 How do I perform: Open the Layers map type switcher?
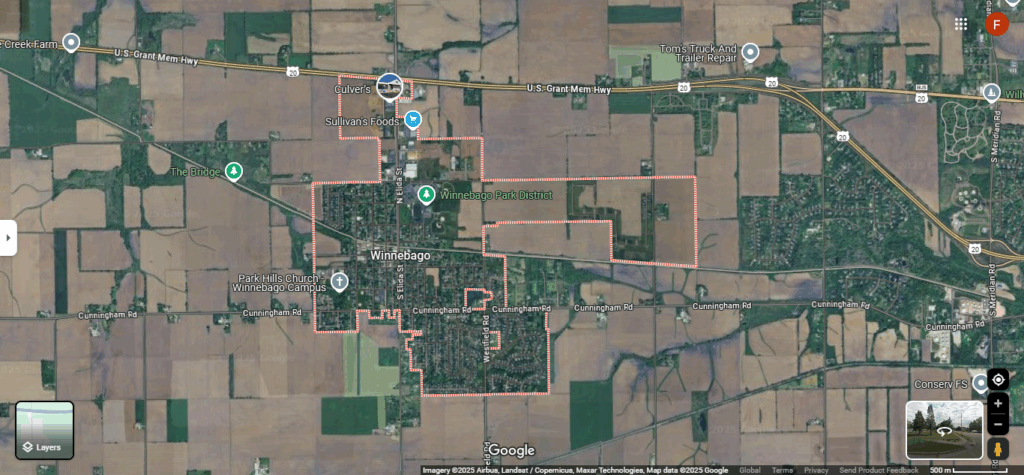click(x=44, y=430)
